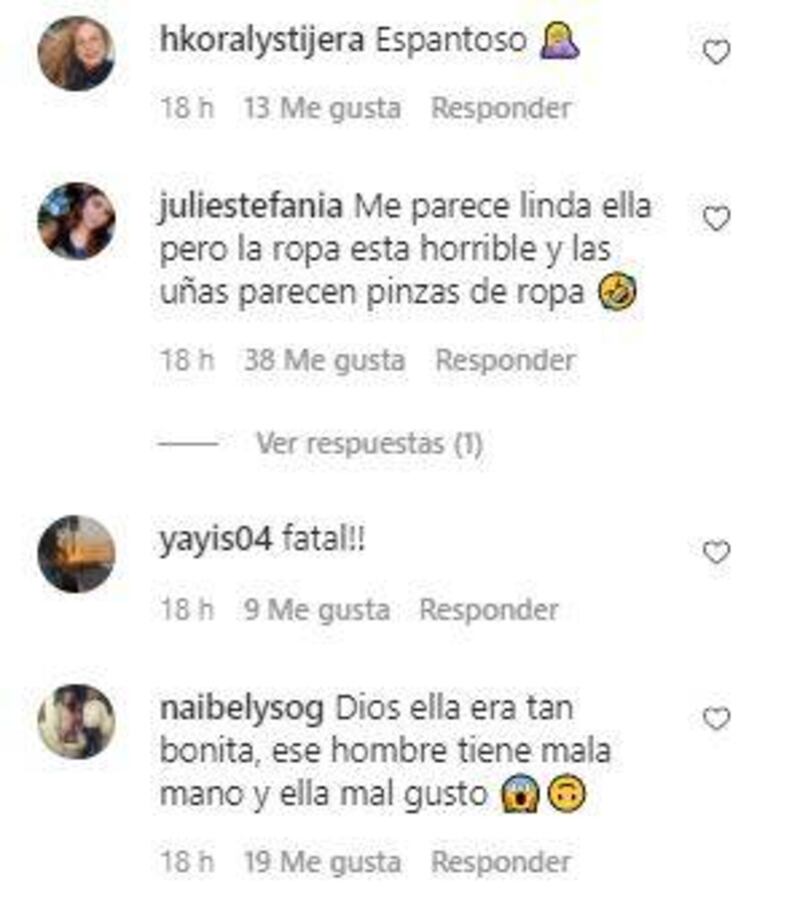Image resolution: width=800 pixels, height=899 pixels.
Task: Reply to juliestefania's comment
Action: [x=505, y=360]
